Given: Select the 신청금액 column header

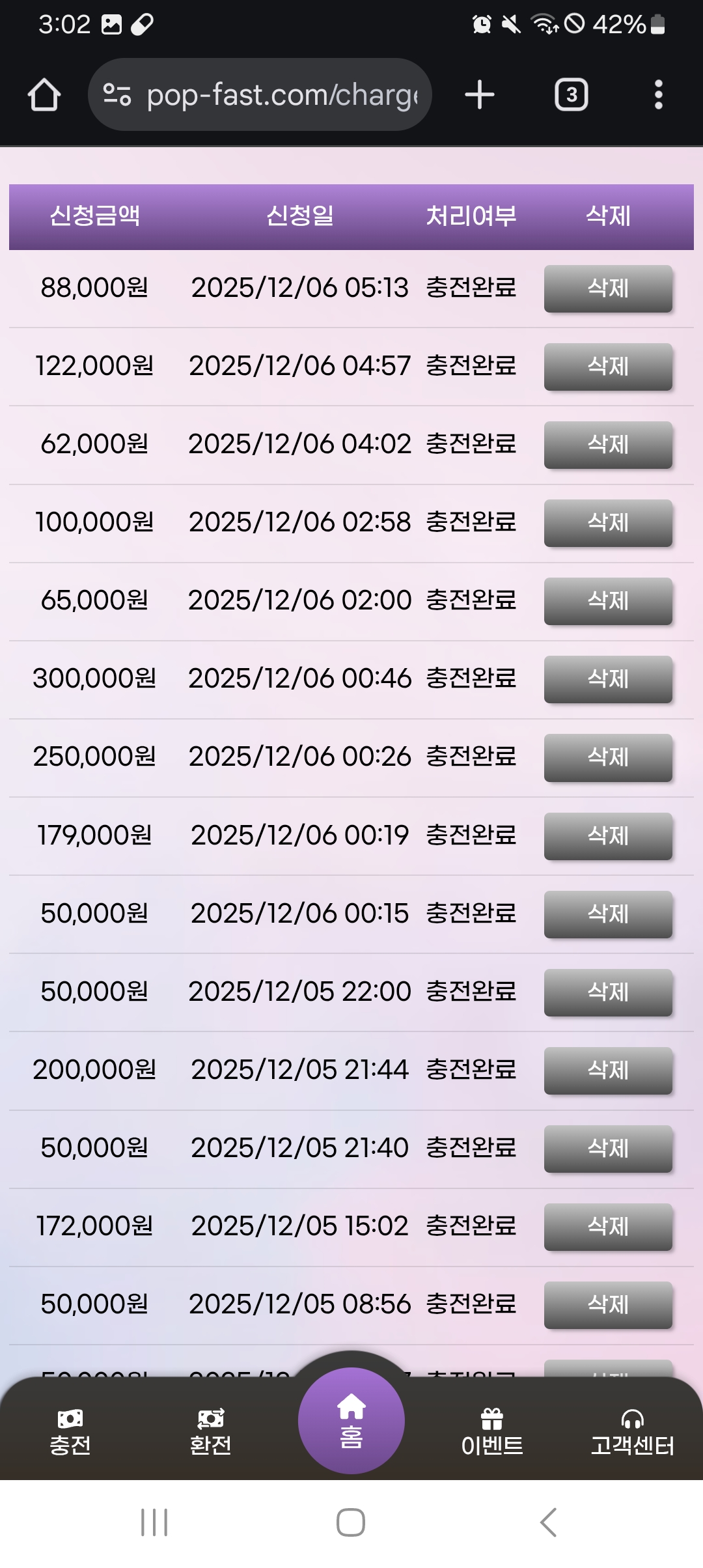Looking at the screenshot, I should (x=96, y=217).
